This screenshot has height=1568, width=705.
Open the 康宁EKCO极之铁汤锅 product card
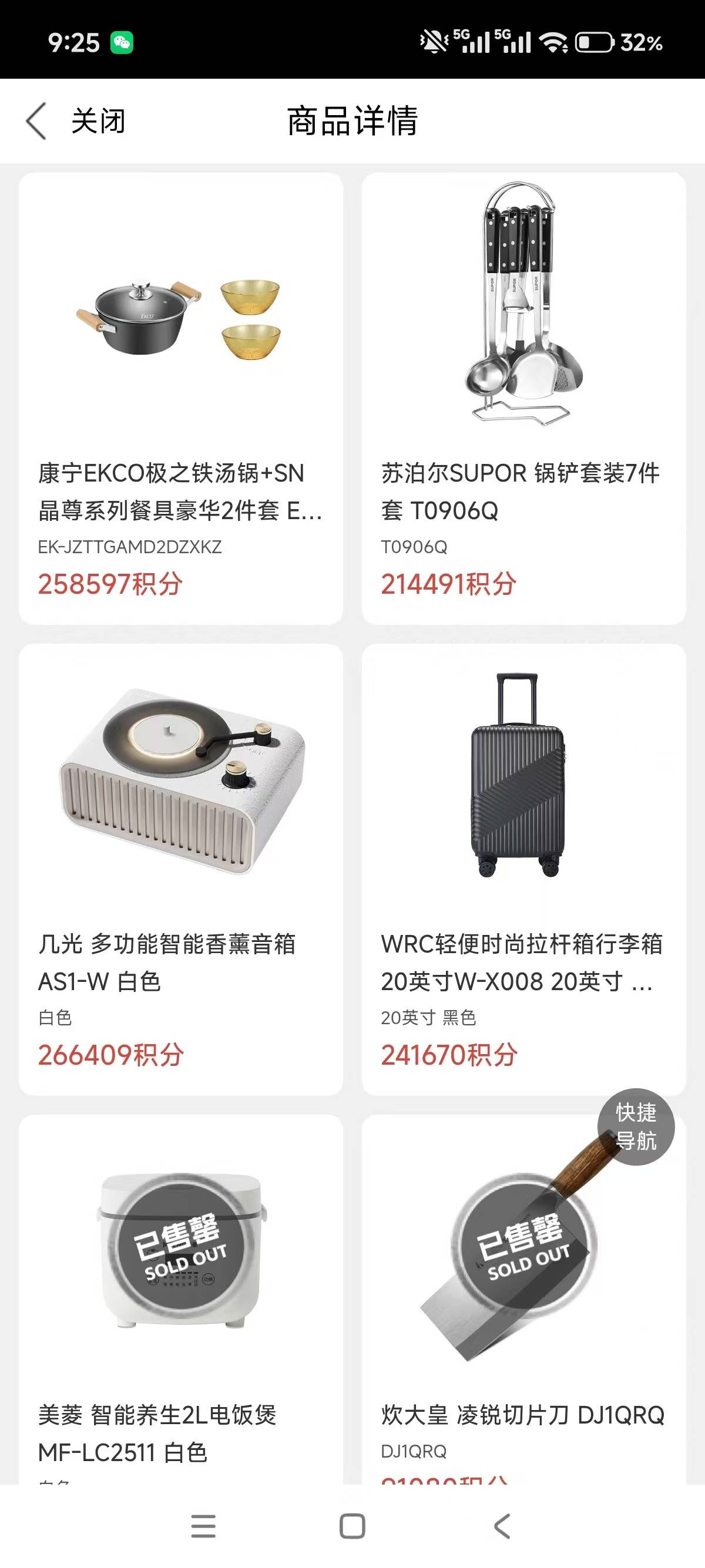click(x=180, y=398)
